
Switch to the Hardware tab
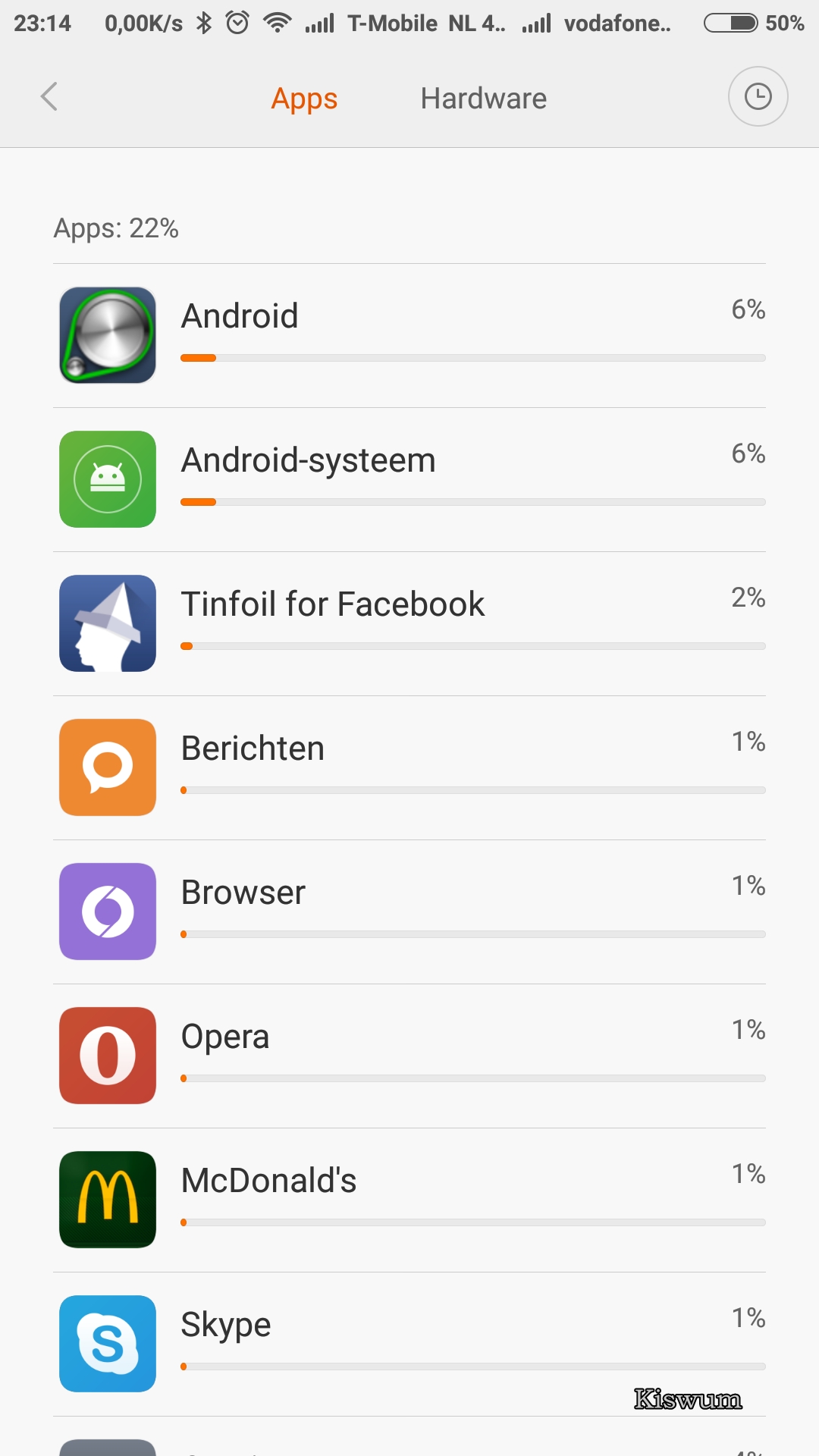coord(484,99)
